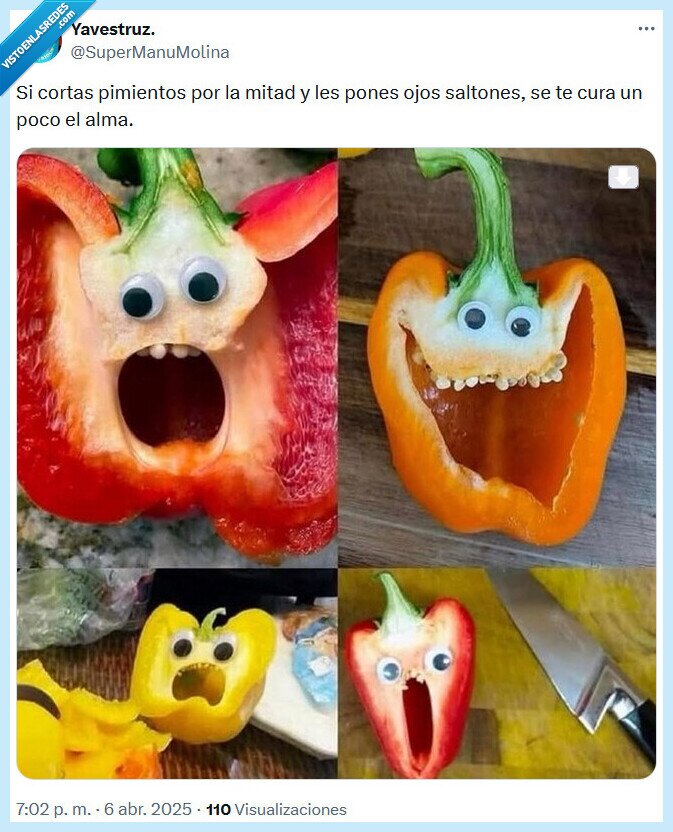Open the Yavestruz. profile name

coord(113,30)
